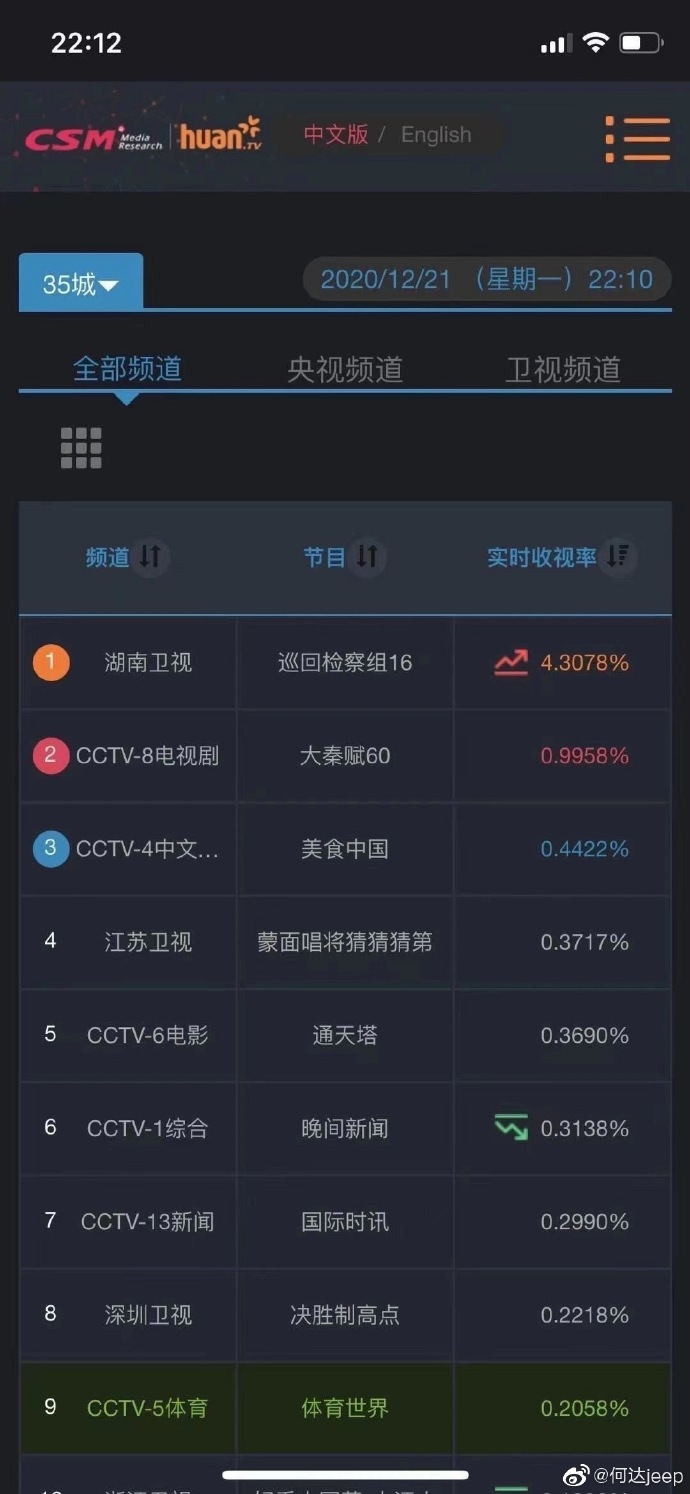Expand the 35城 city dropdown
Viewport: 690px width, 1494px height.
[81, 284]
